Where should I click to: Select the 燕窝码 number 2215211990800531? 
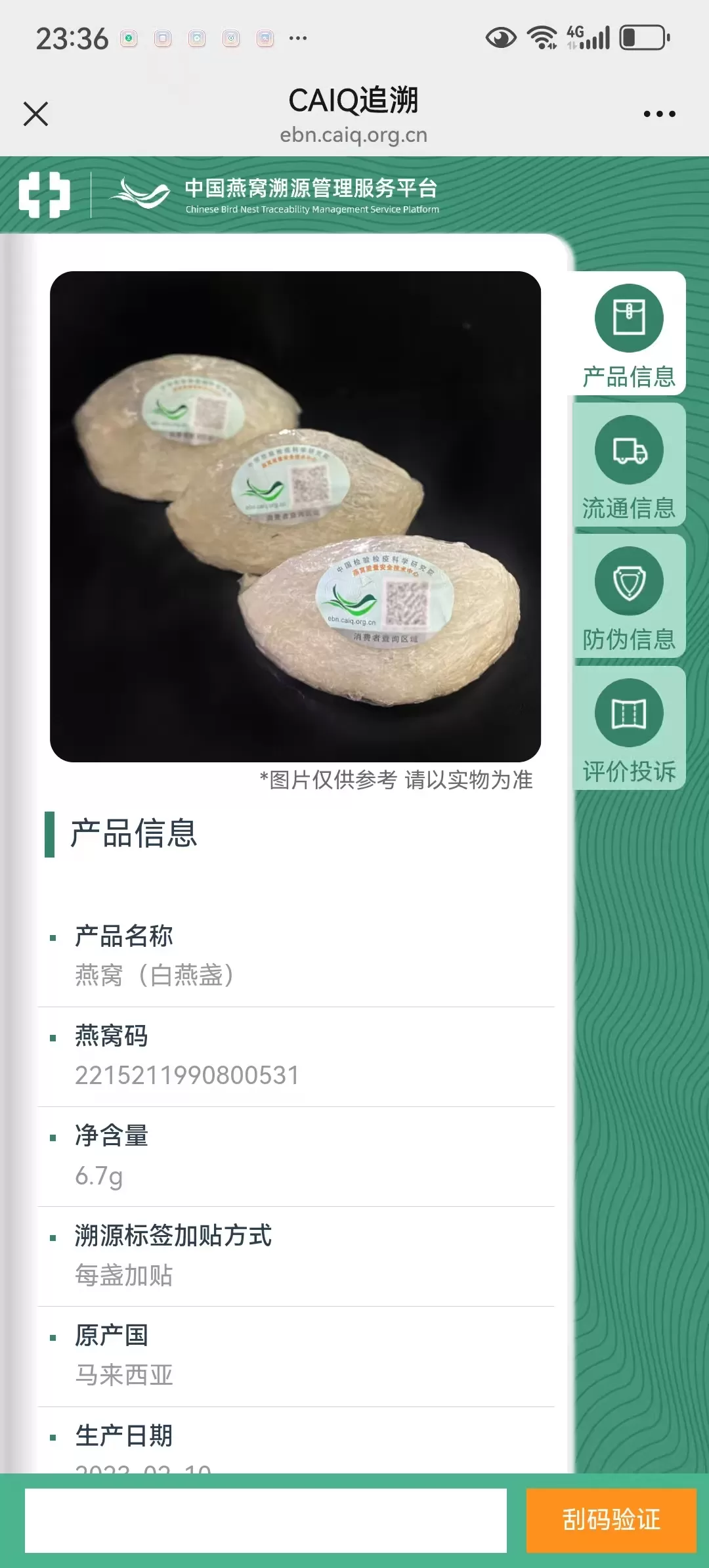coord(186,1074)
